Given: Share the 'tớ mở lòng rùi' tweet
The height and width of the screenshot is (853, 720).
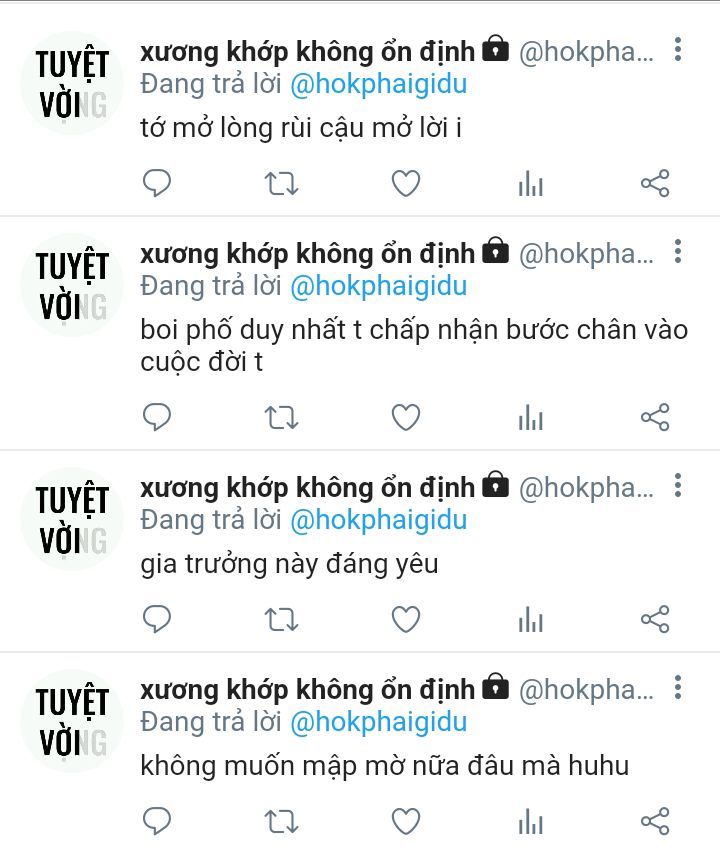Looking at the screenshot, I should point(654,184).
